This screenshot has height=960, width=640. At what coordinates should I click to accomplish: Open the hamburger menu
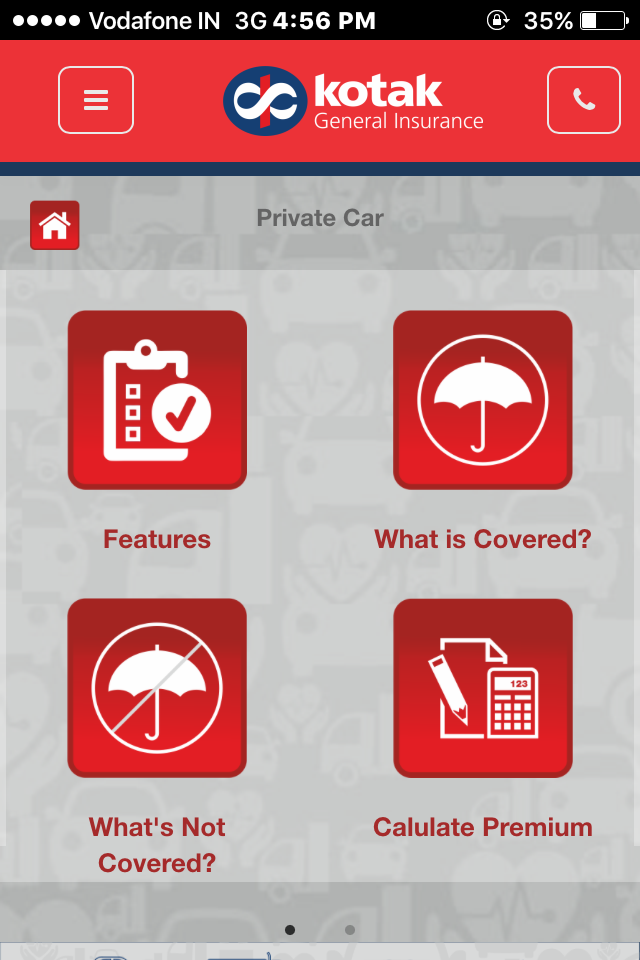point(96,100)
